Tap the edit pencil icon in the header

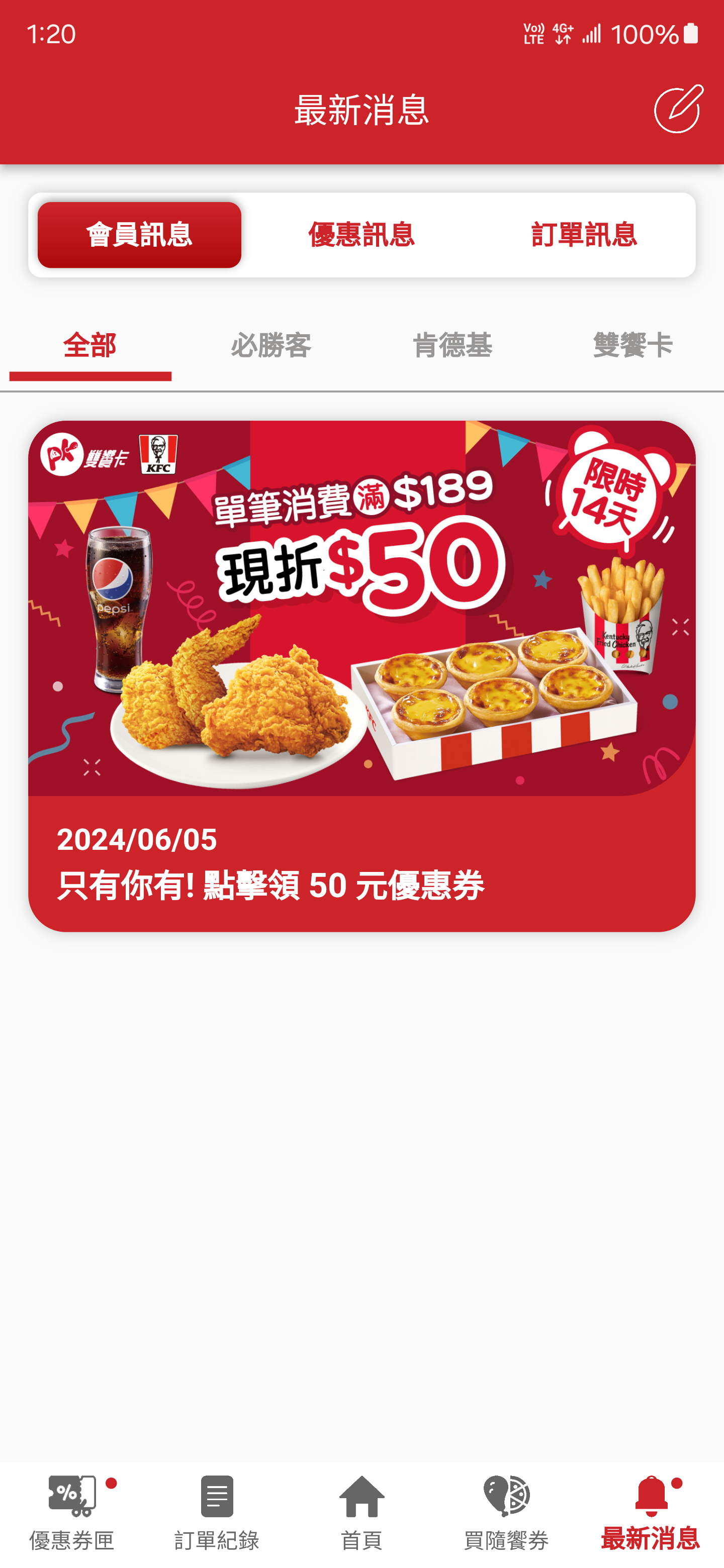(678, 110)
